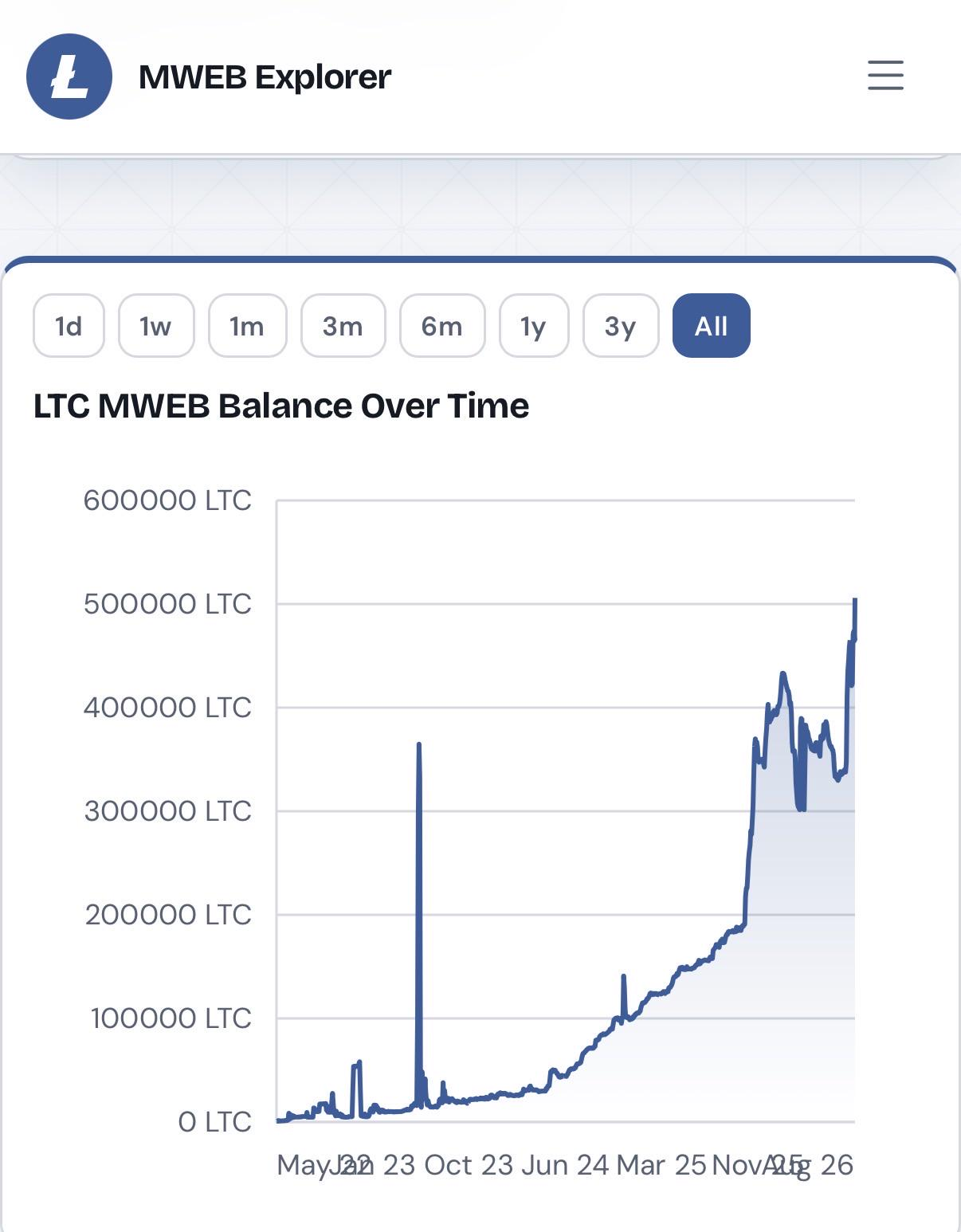Viewport: 961px width, 1232px height.
Task: Open the hamburger navigation menu
Action: tap(885, 75)
